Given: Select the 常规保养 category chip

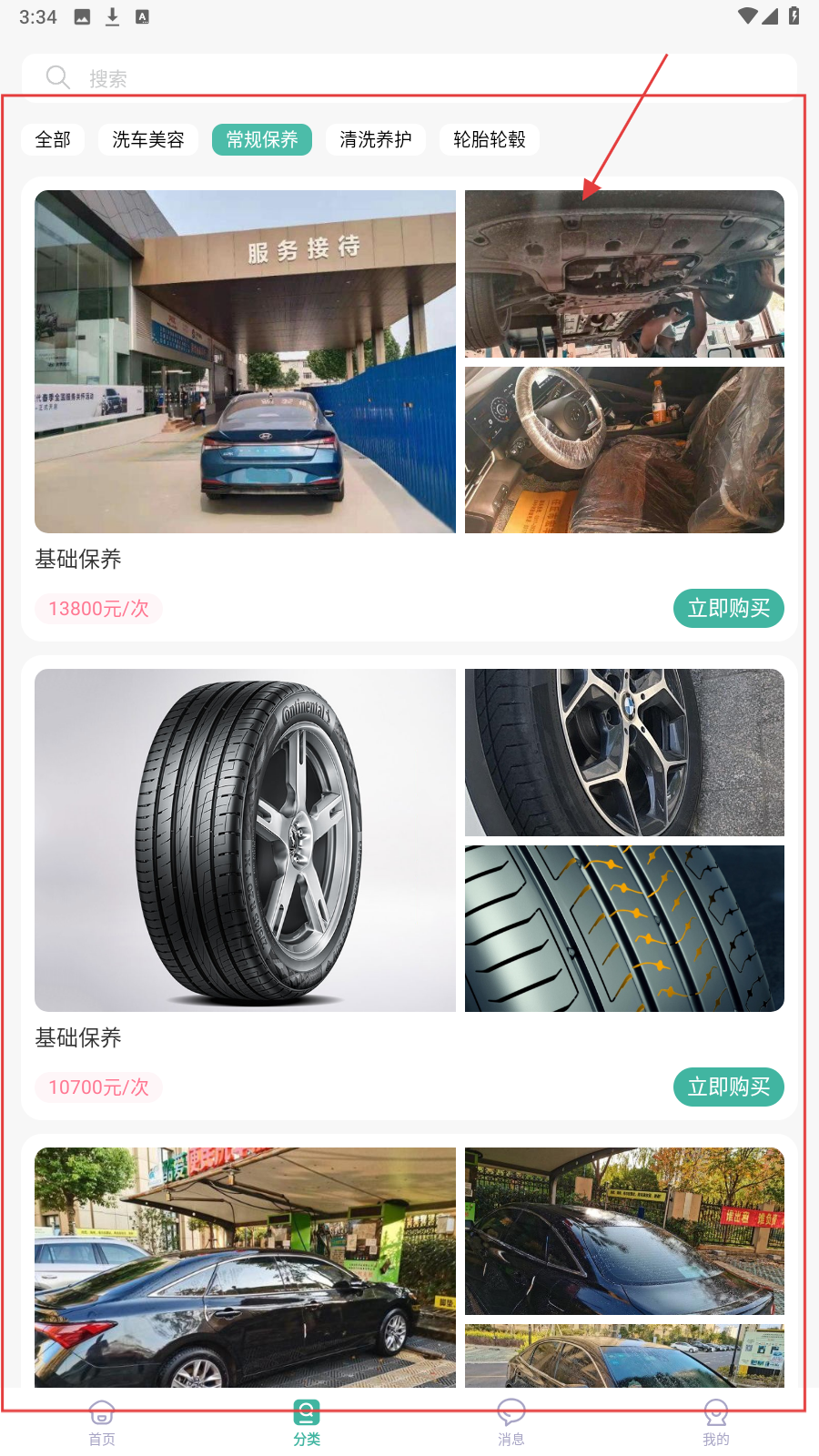Looking at the screenshot, I should tap(262, 139).
